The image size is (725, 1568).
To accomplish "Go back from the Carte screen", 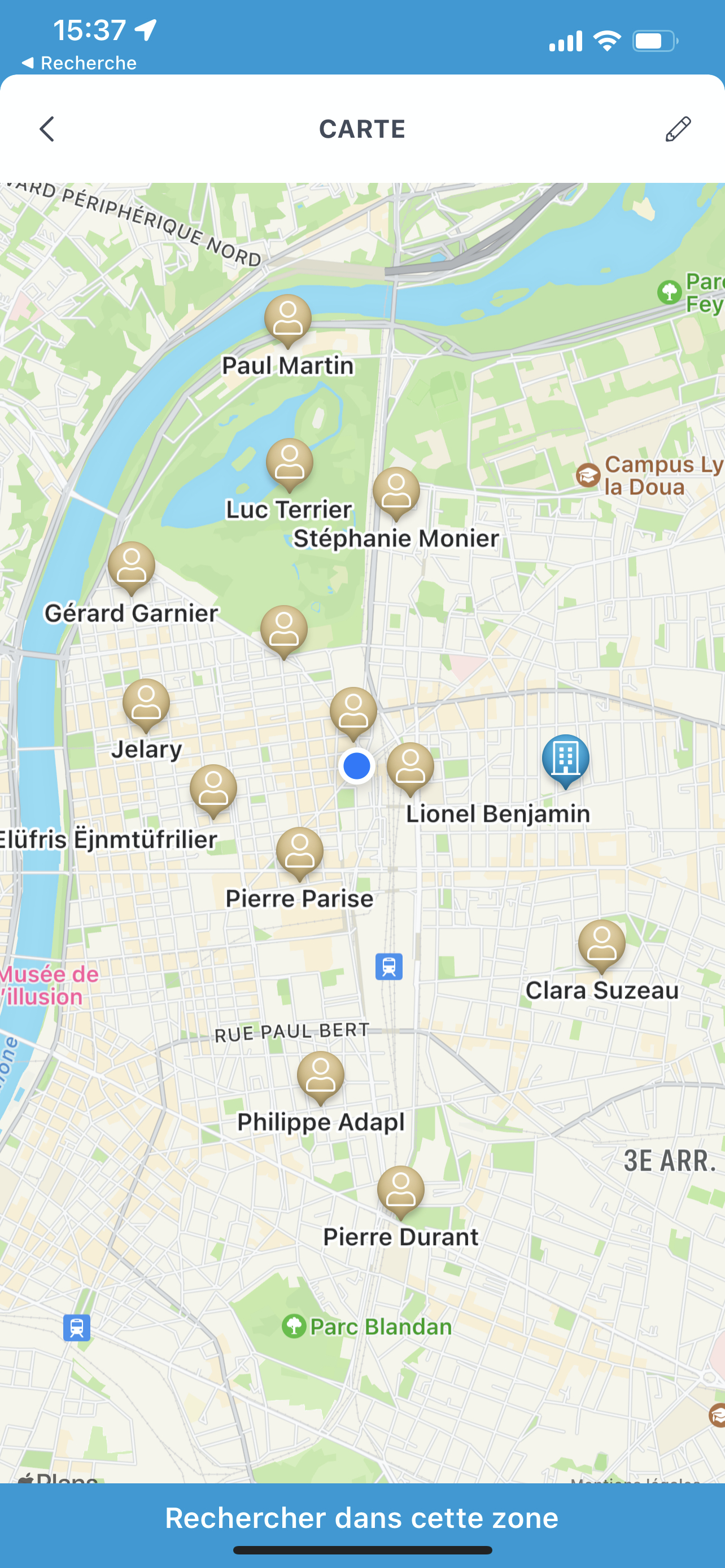I will click(x=47, y=129).
